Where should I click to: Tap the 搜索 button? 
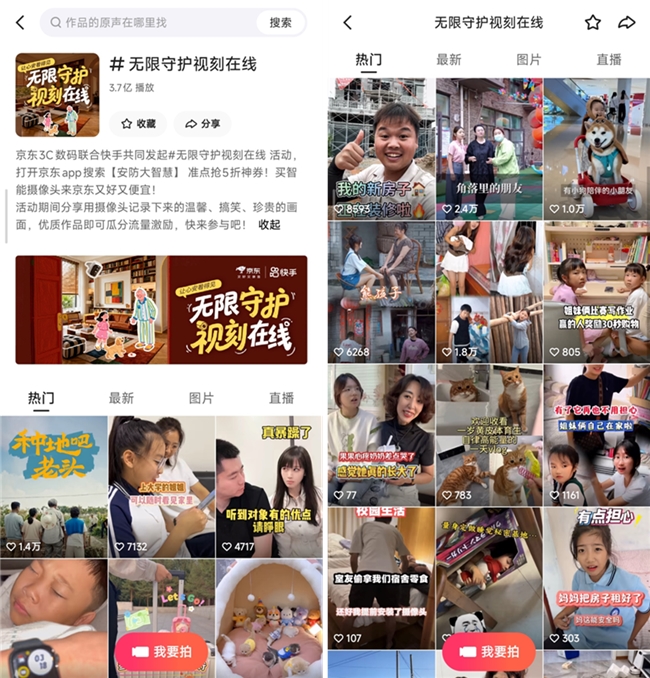tap(281, 22)
